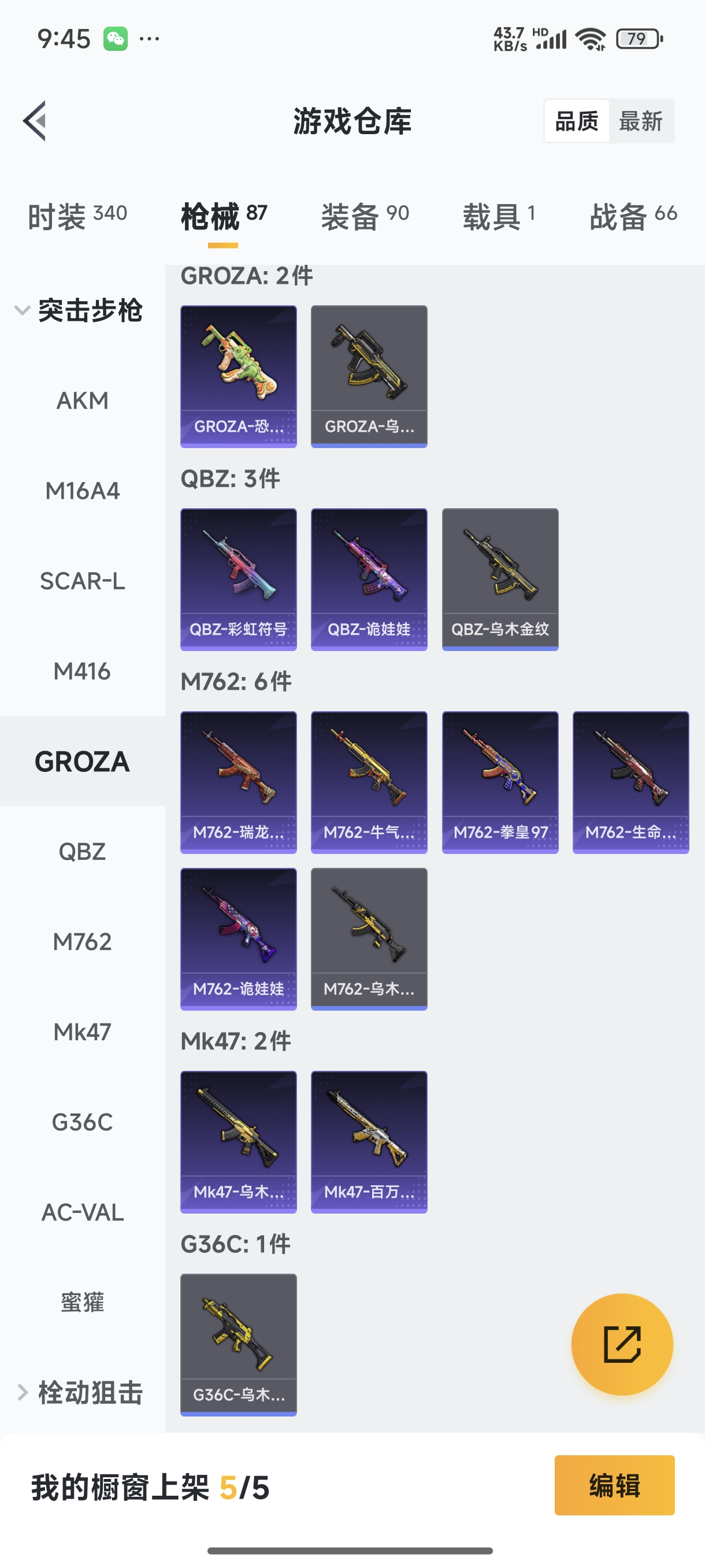View the QBZ-乌木金纹 skin

coord(500,579)
